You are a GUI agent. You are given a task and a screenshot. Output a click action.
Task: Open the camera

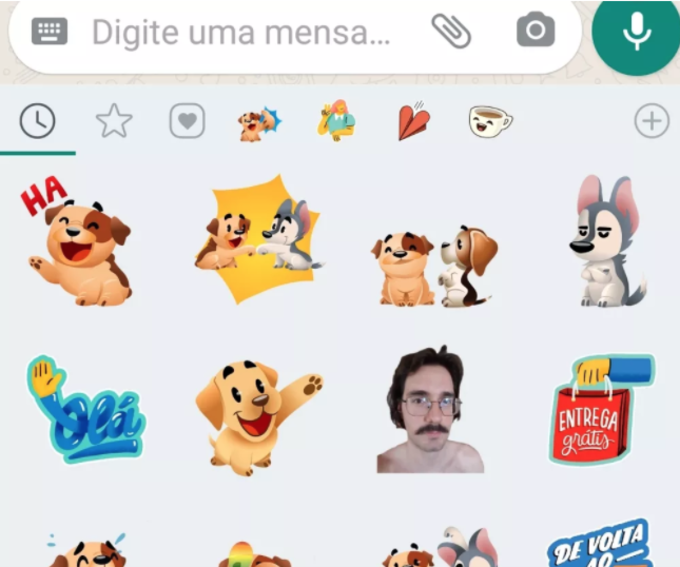click(535, 30)
